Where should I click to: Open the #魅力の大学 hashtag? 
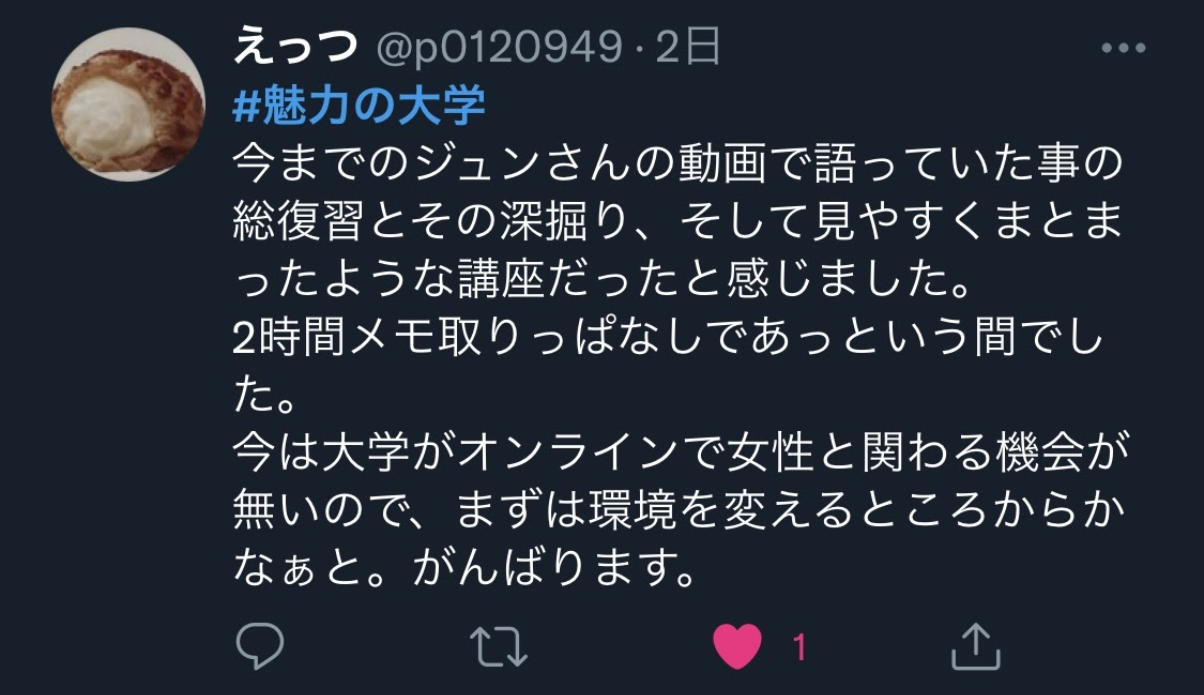click(x=358, y=105)
